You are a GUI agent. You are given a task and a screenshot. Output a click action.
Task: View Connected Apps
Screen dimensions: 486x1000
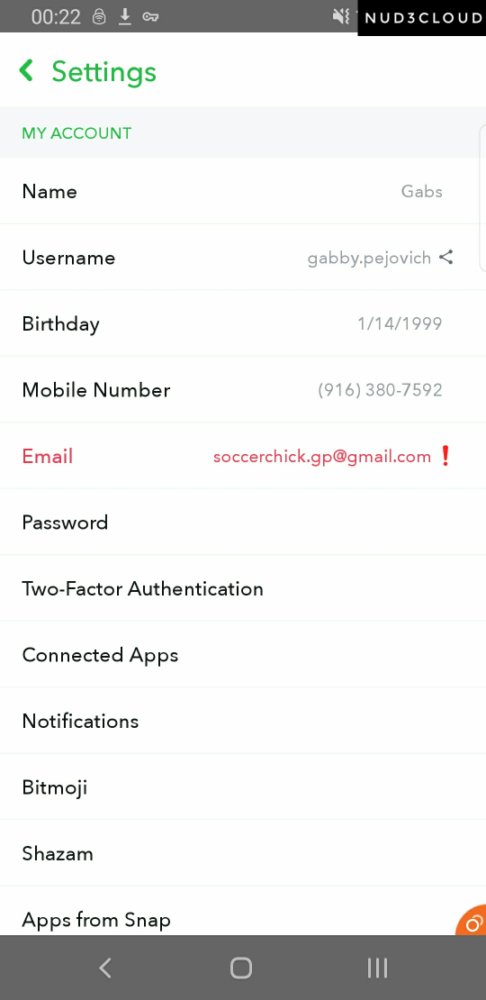click(x=243, y=655)
